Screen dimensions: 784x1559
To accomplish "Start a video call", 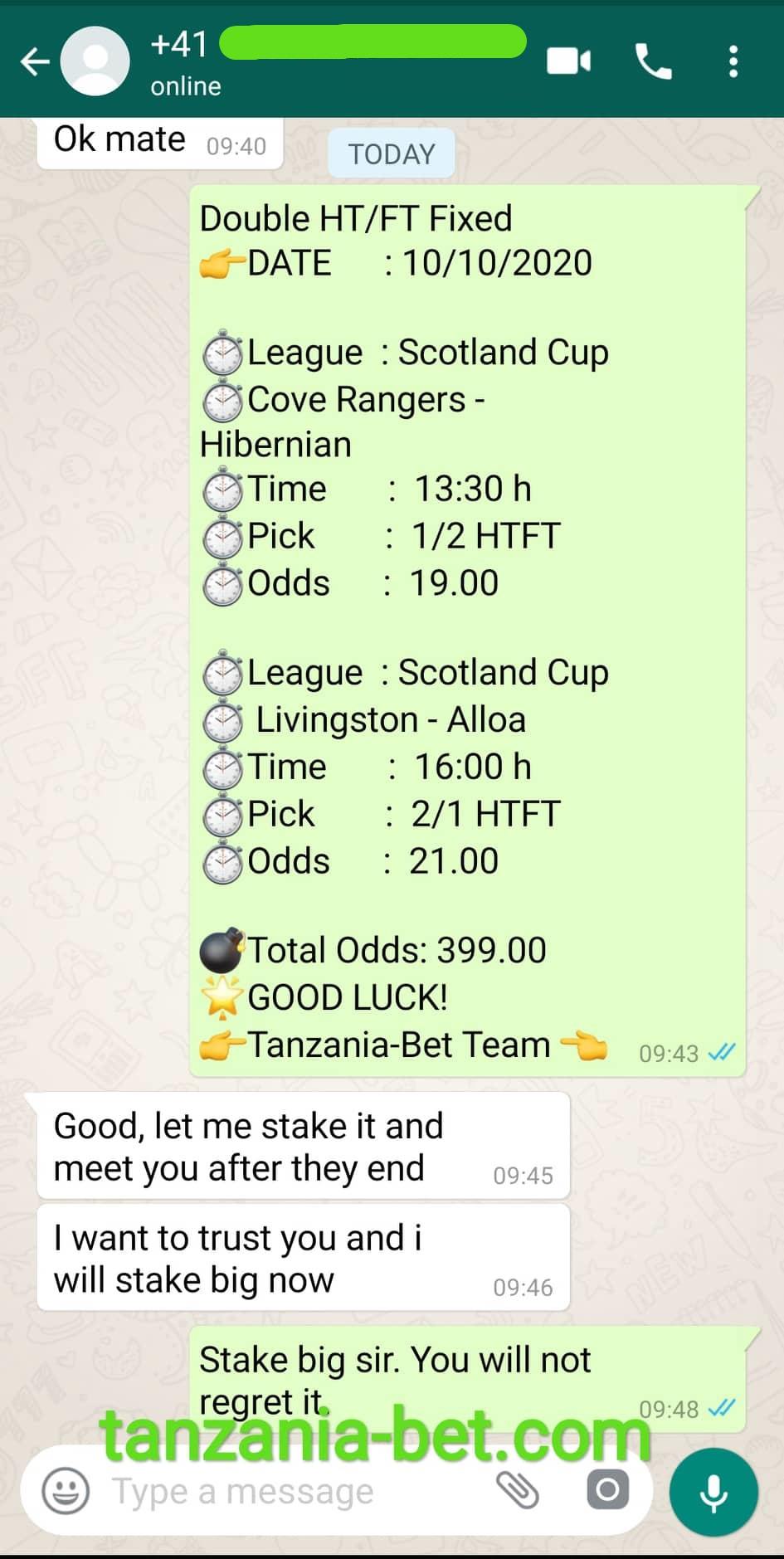I will (569, 61).
